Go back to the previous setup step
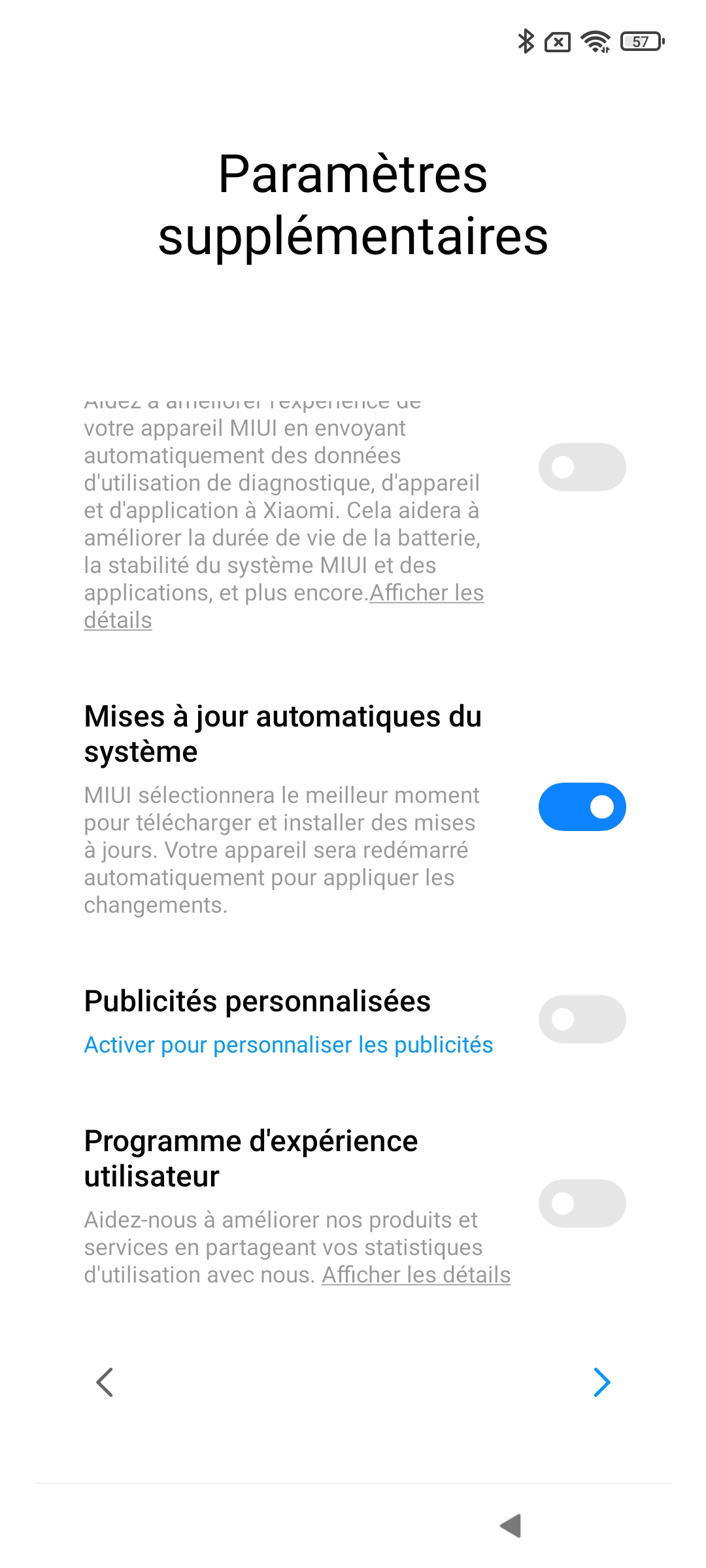706x1568 pixels. (x=105, y=1382)
